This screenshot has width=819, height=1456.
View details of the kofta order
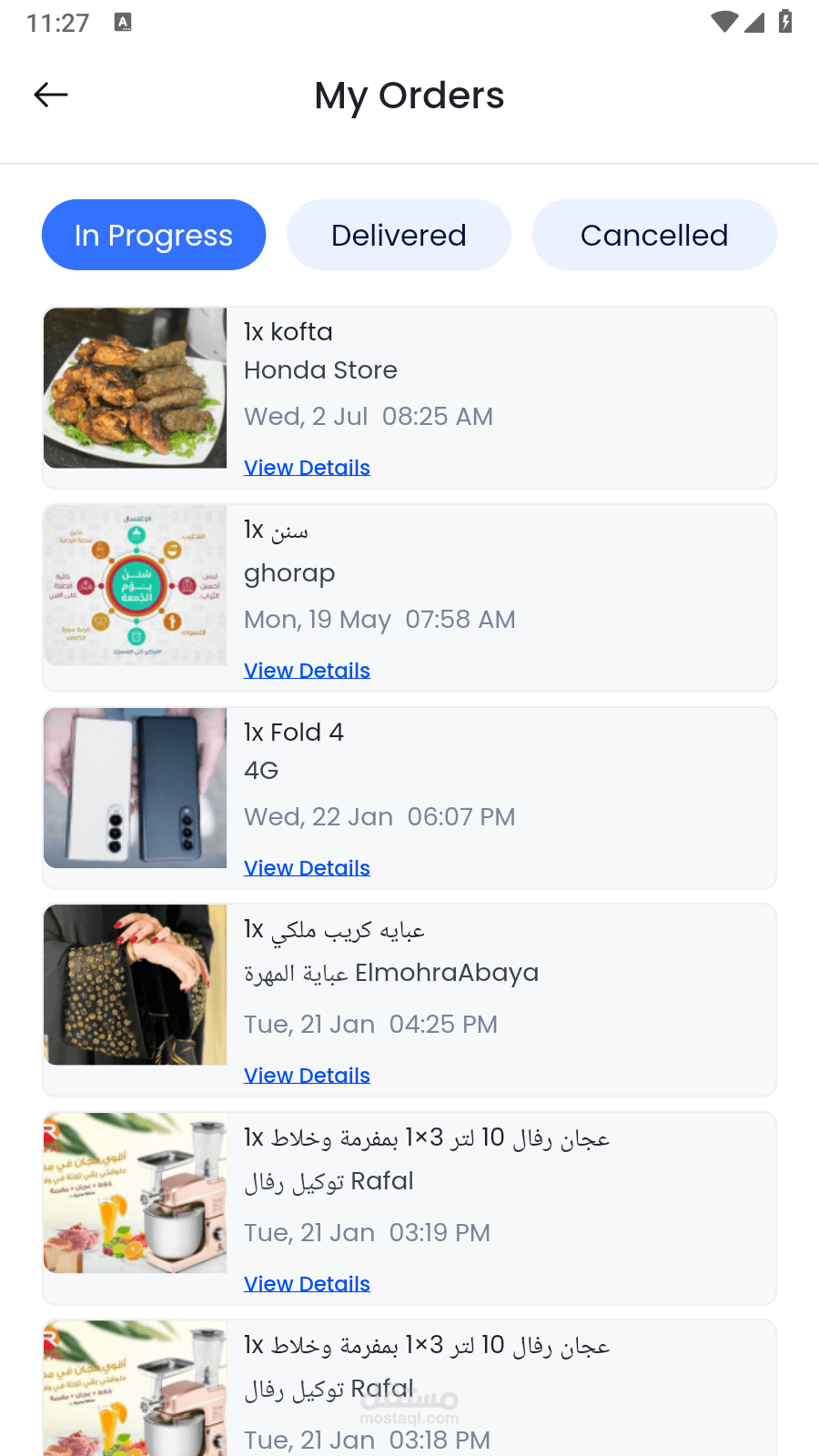pyautogui.click(x=307, y=467)
